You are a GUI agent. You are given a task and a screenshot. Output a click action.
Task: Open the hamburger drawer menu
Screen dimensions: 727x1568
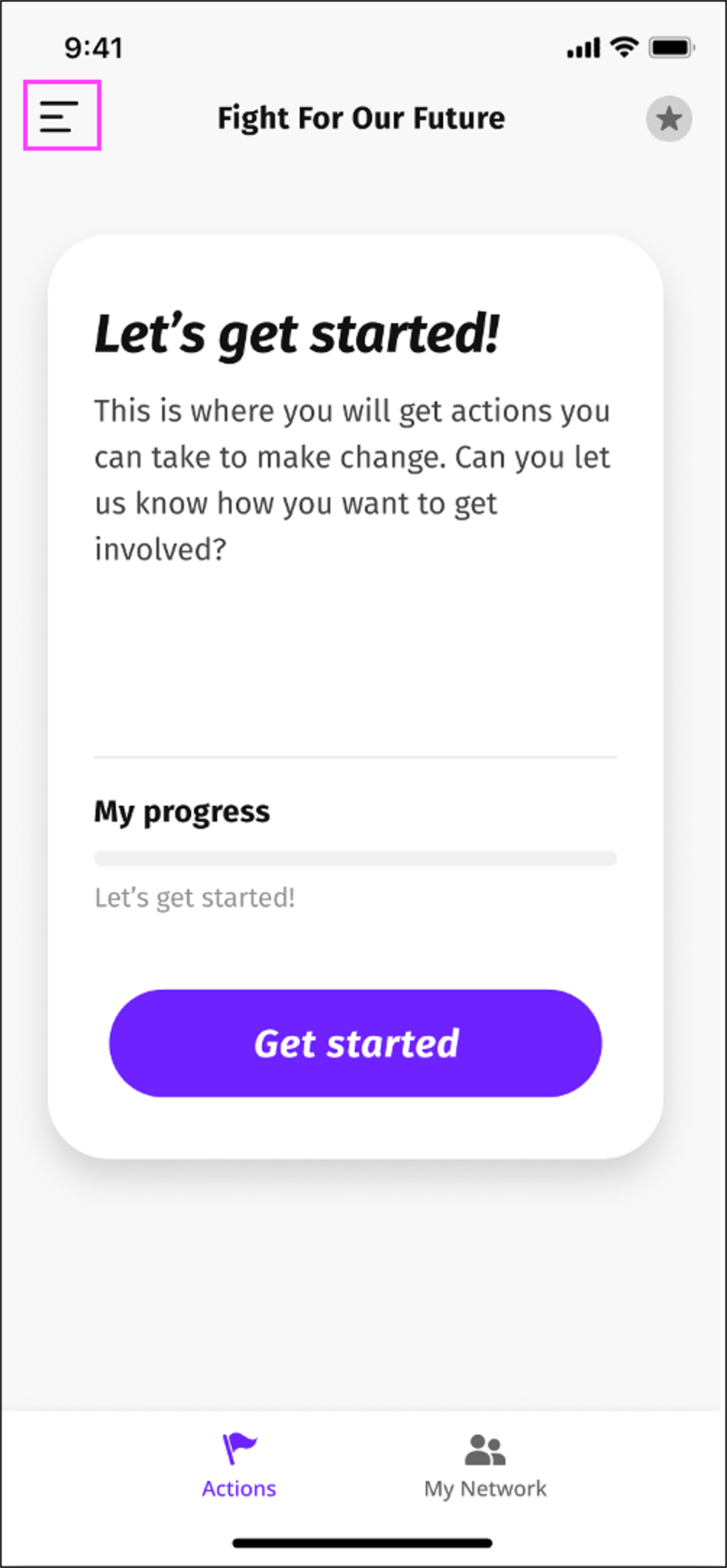click(x=61, y=116)
